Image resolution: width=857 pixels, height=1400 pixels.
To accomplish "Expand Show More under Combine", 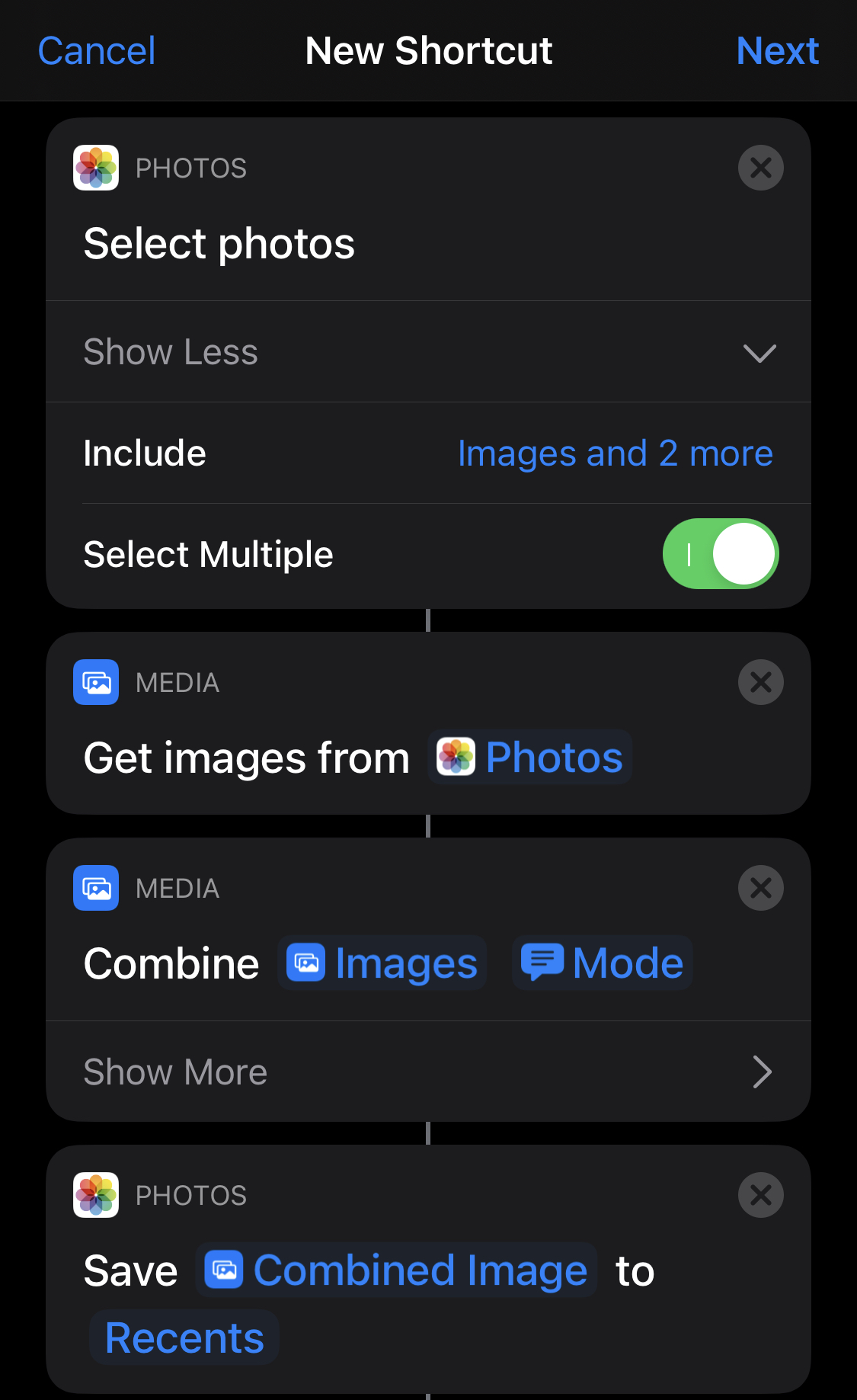I will 428,1072.
